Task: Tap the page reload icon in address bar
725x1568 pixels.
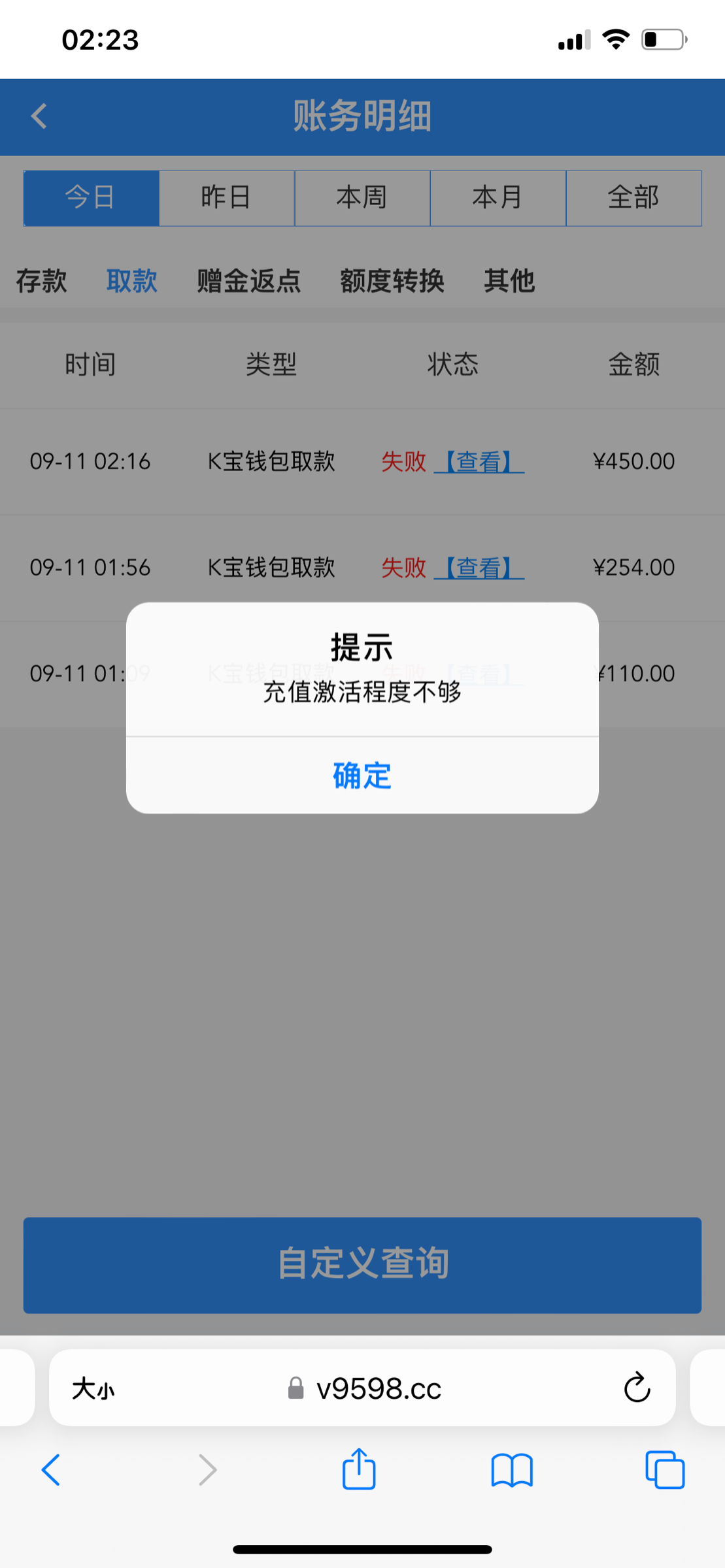Action: click(x=636, y=1389)
